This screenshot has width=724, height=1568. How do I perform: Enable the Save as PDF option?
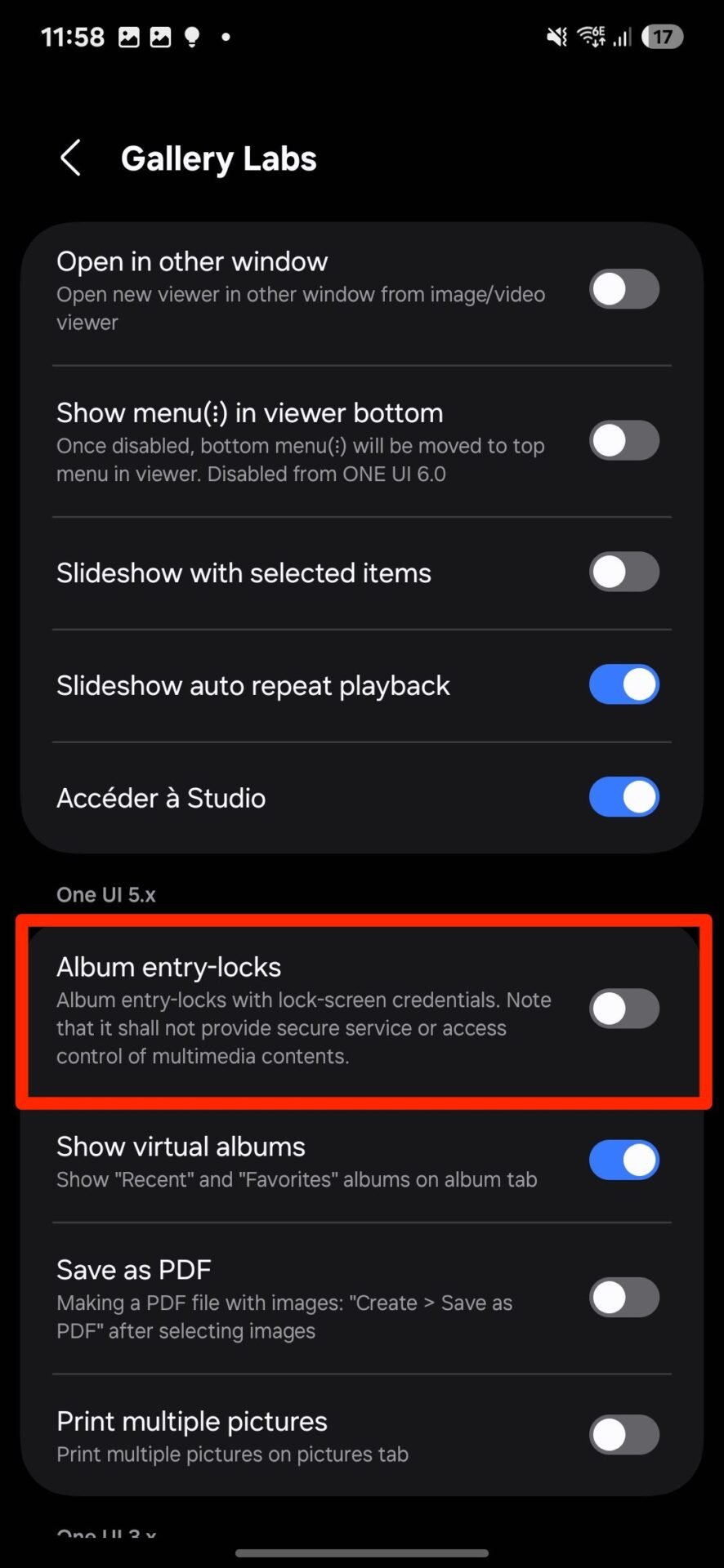point(624,1298)
